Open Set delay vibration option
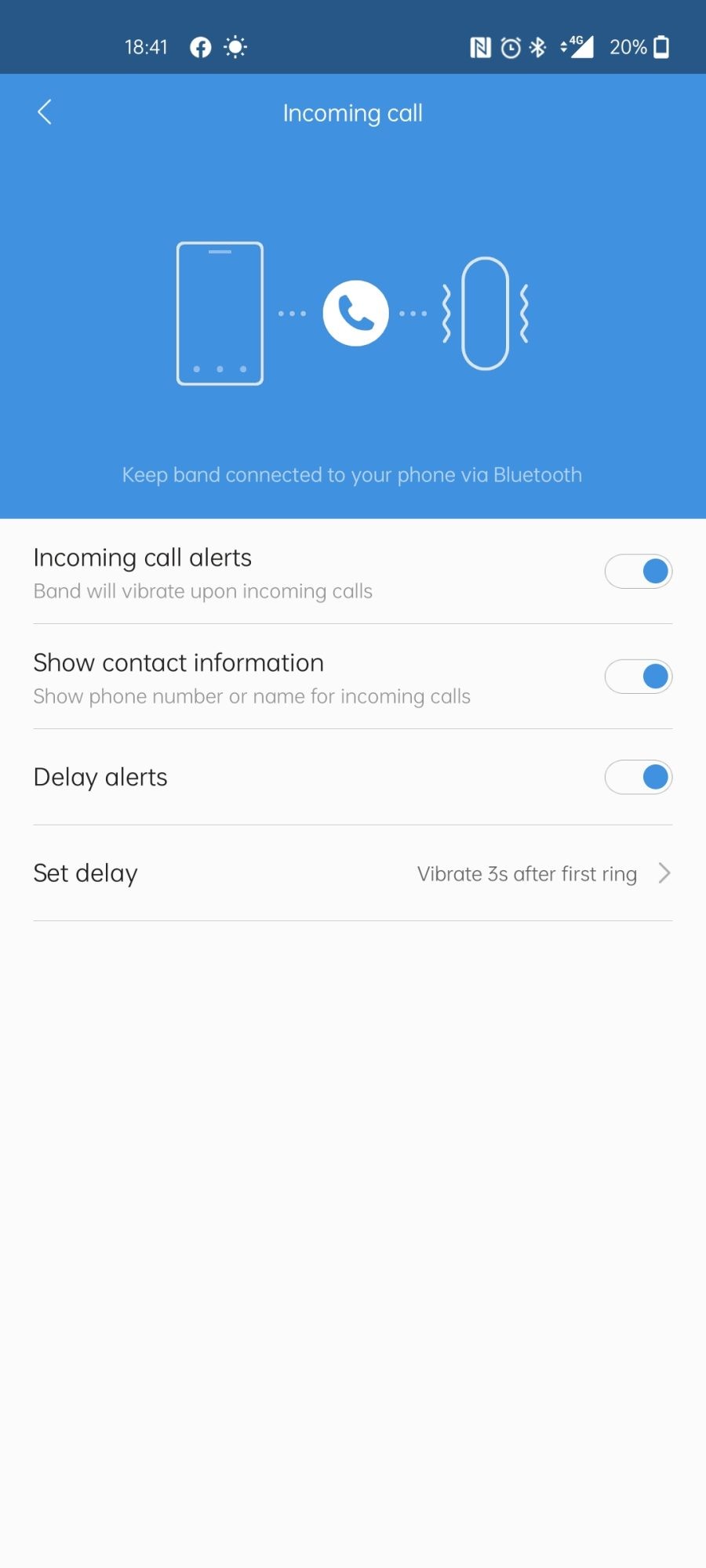The image size is (706, 1568). [x=353, y=873]
